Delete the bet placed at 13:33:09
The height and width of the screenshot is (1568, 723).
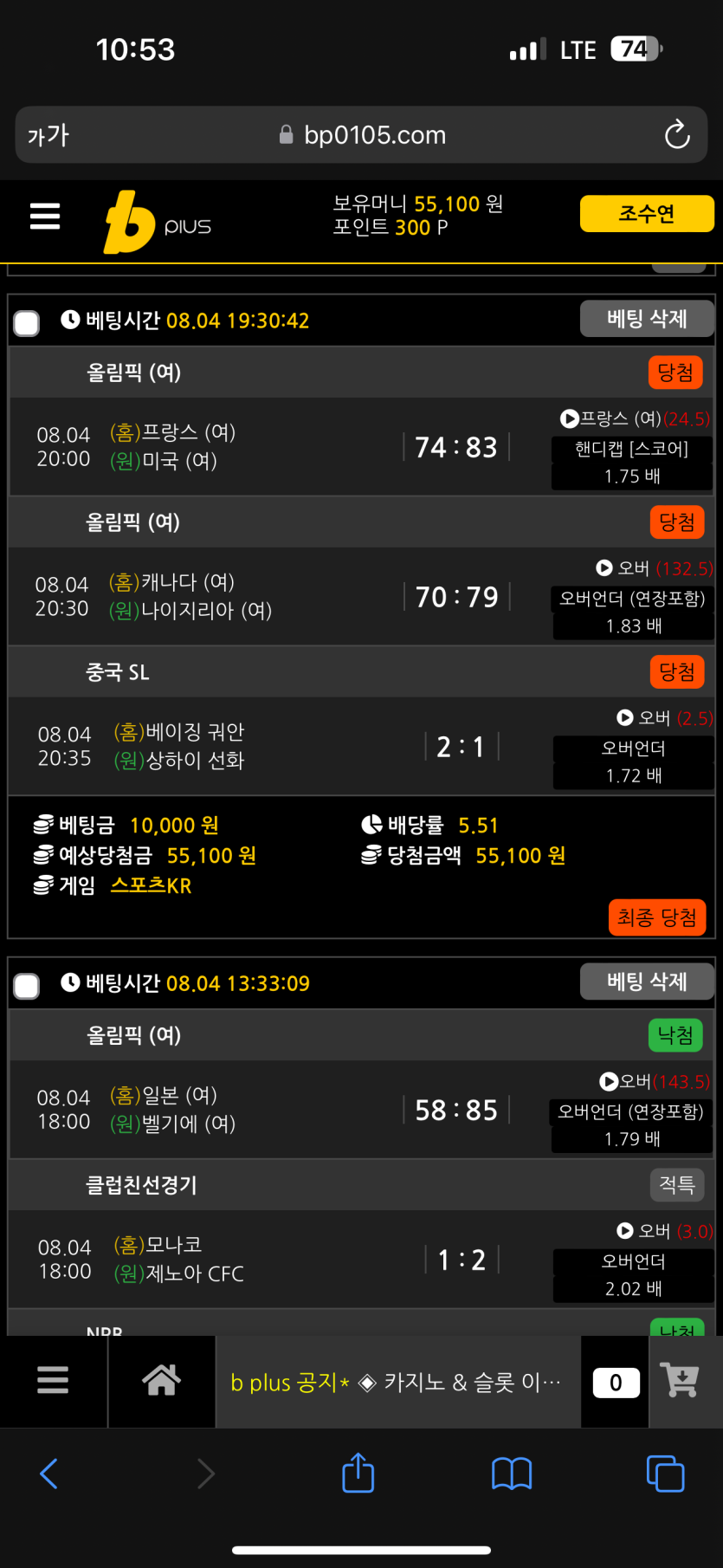pos(647,982)
